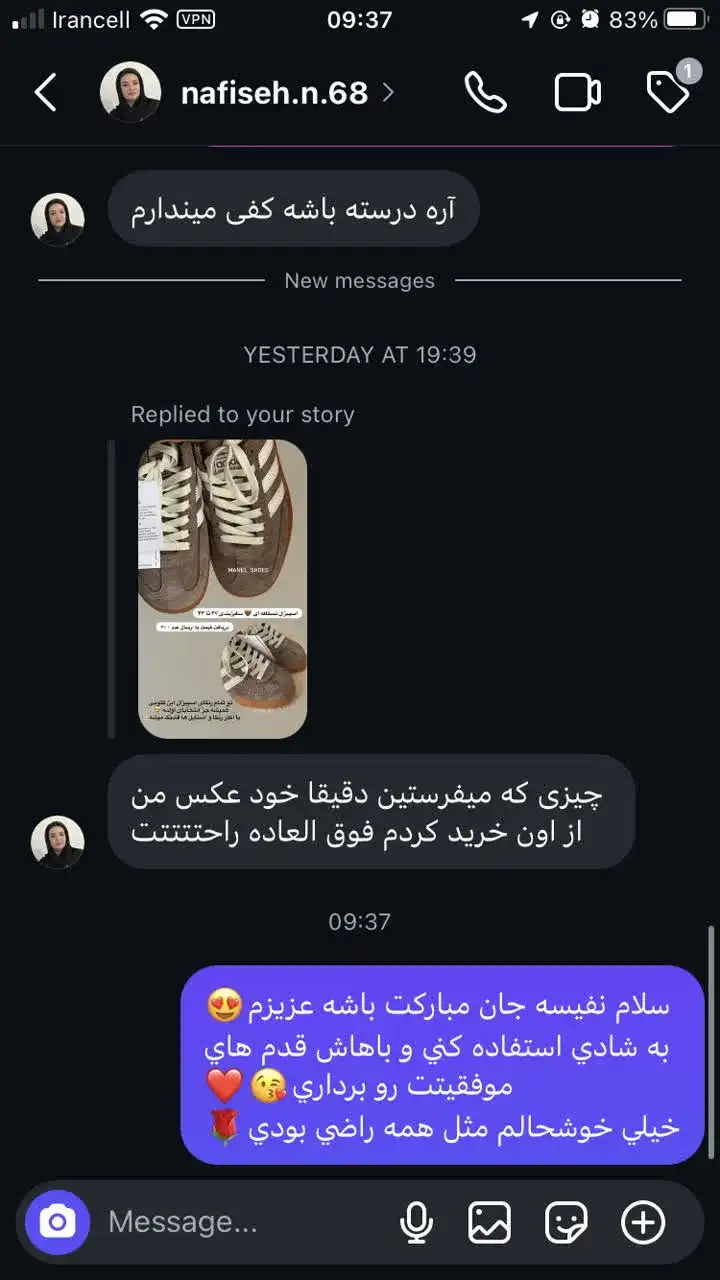Open nafiseh.n.68 profile from the header
The image size is (720, 1280).
[x=274, y=93]
